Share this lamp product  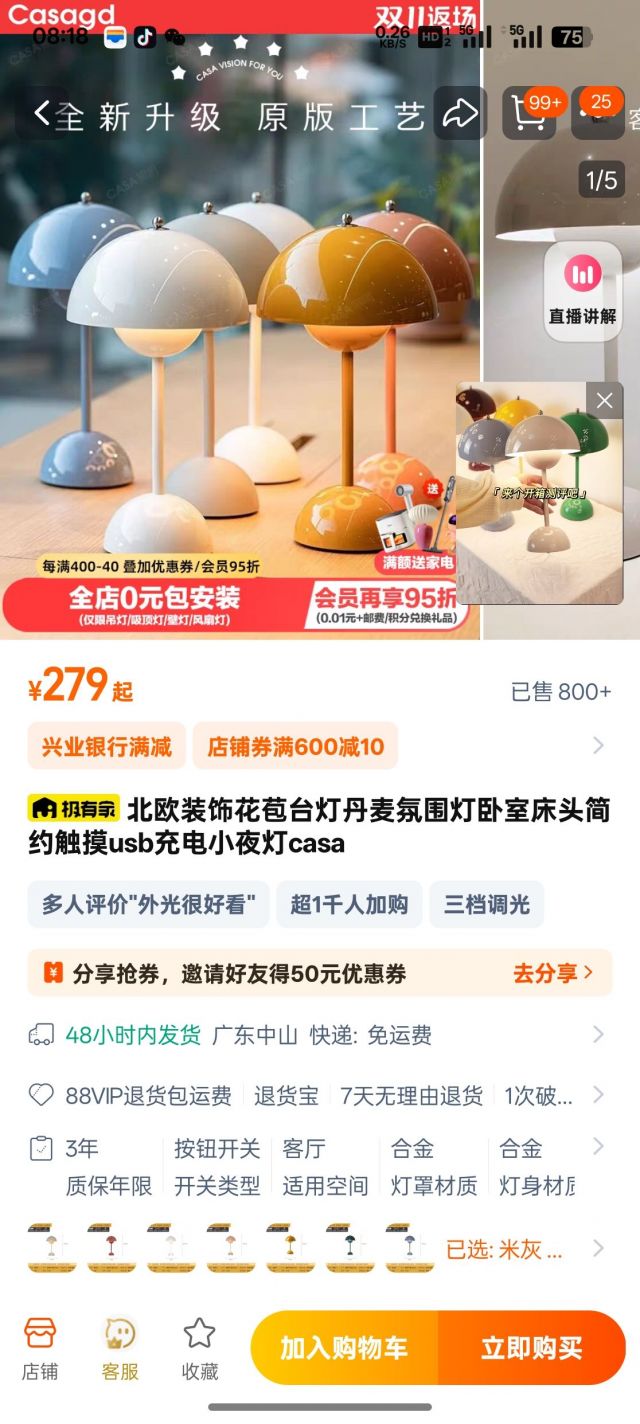(460, 113)
